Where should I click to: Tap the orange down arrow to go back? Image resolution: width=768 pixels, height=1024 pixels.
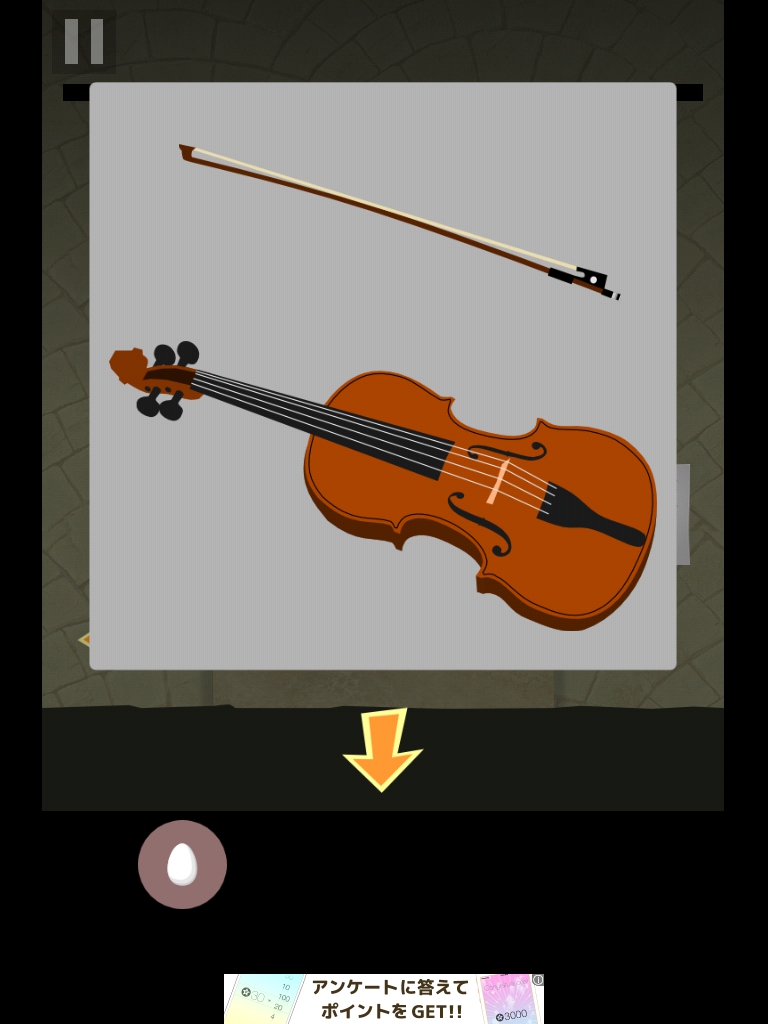pyautogui.click(x=382, y=748)
